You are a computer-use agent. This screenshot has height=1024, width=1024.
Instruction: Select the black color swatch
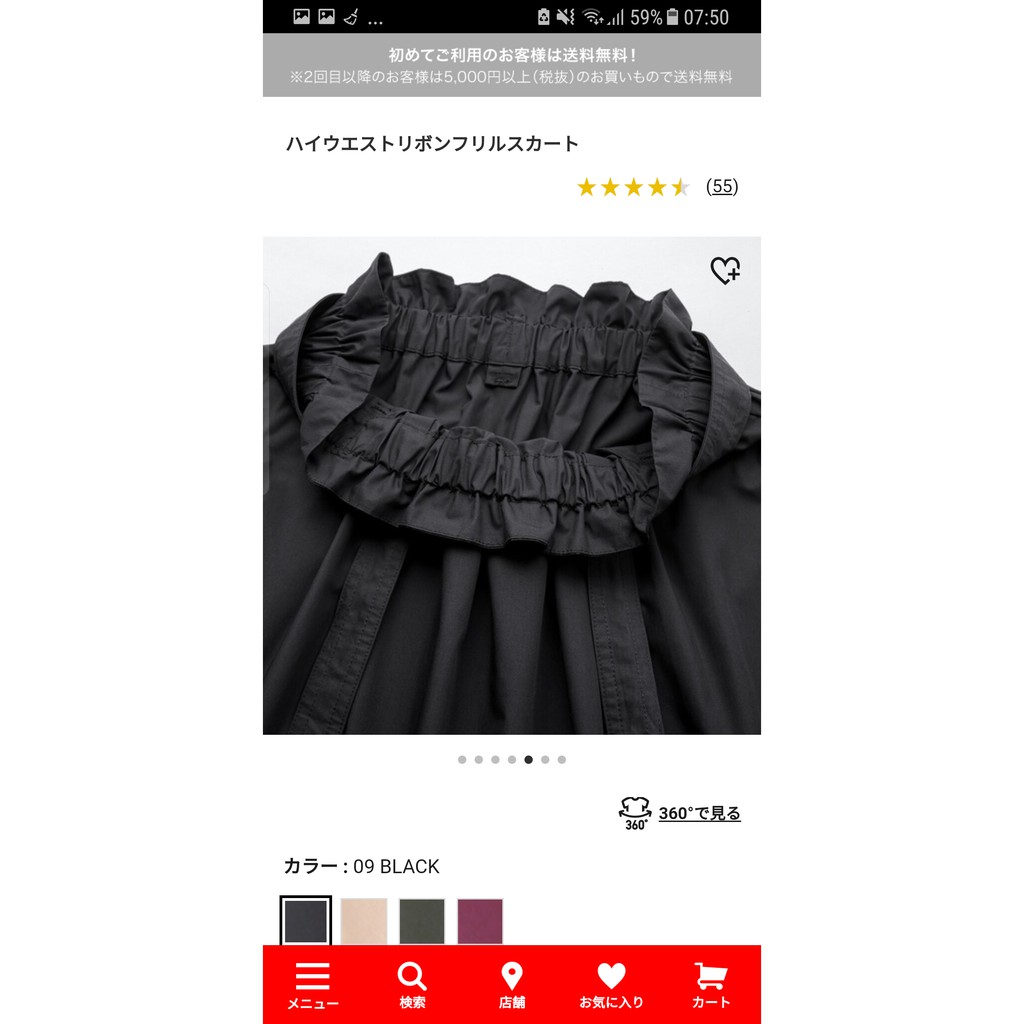306,921
